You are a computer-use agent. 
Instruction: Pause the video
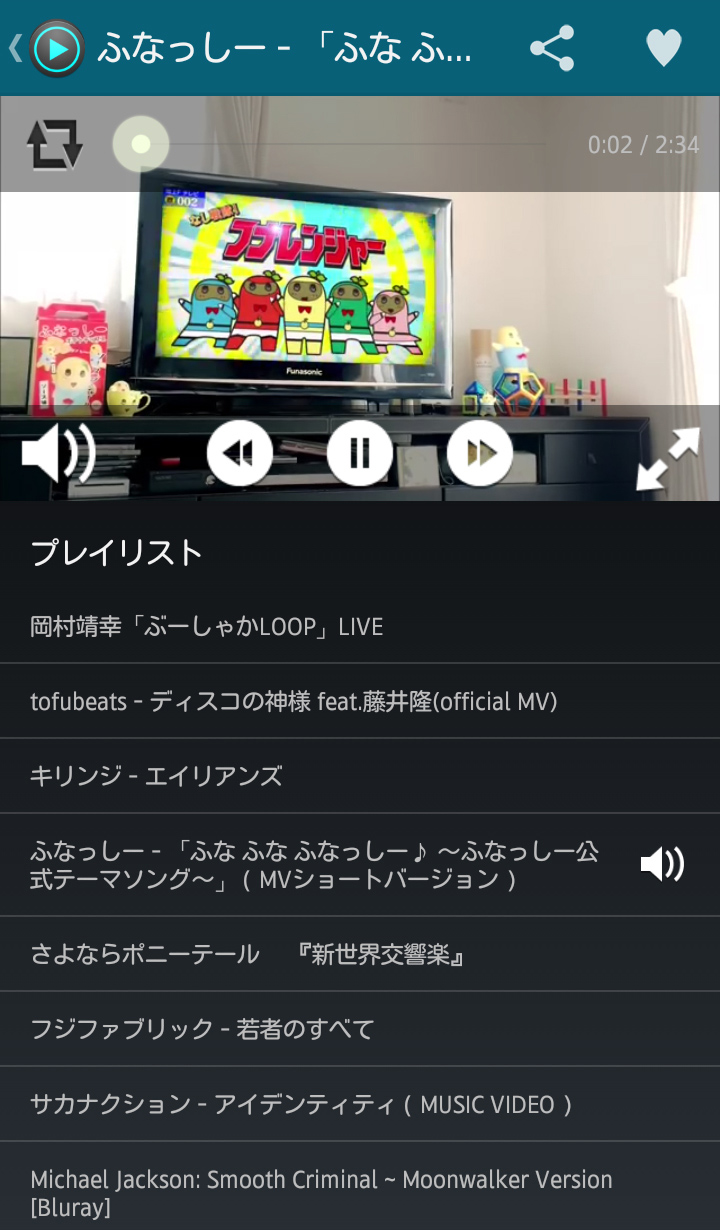[360, 453]
